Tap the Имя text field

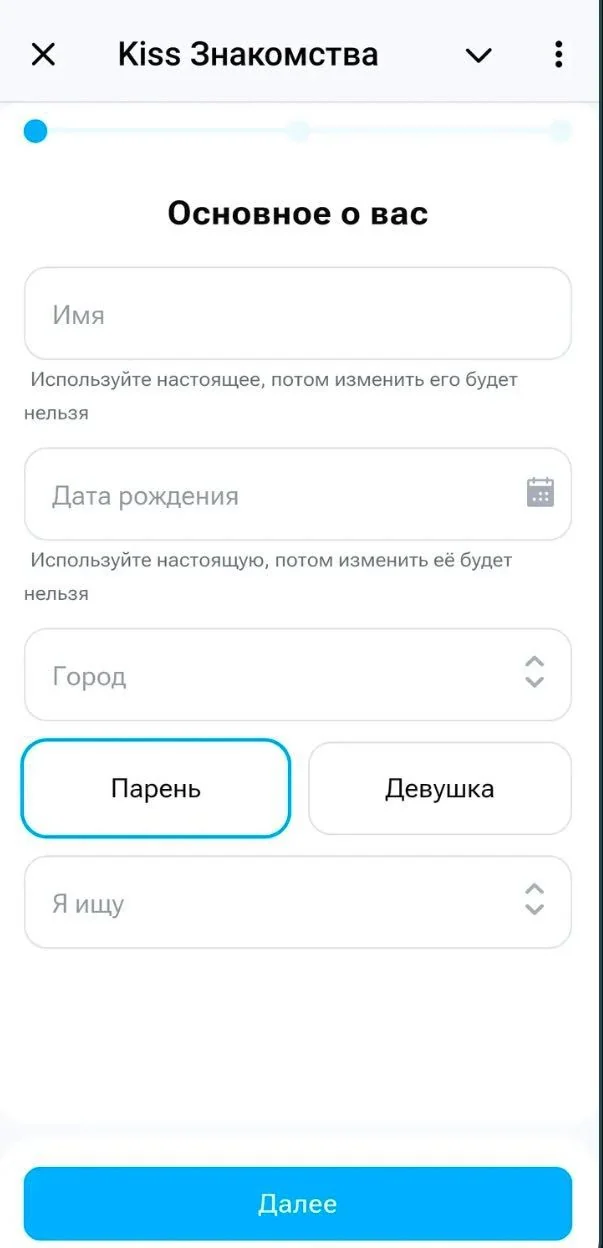(x=298, y=313)
